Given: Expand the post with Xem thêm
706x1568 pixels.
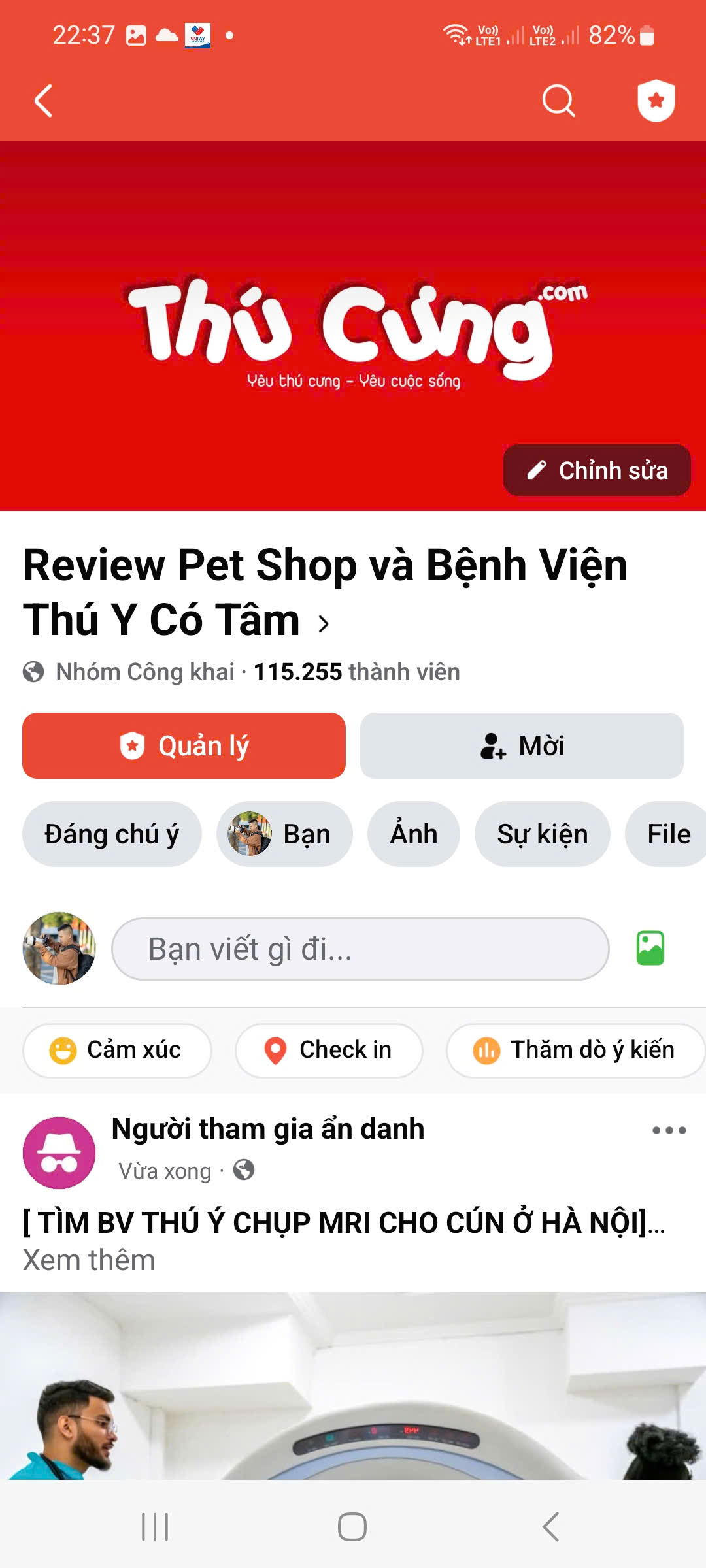Looking at the screenshot, I should tap(90, 1260).
